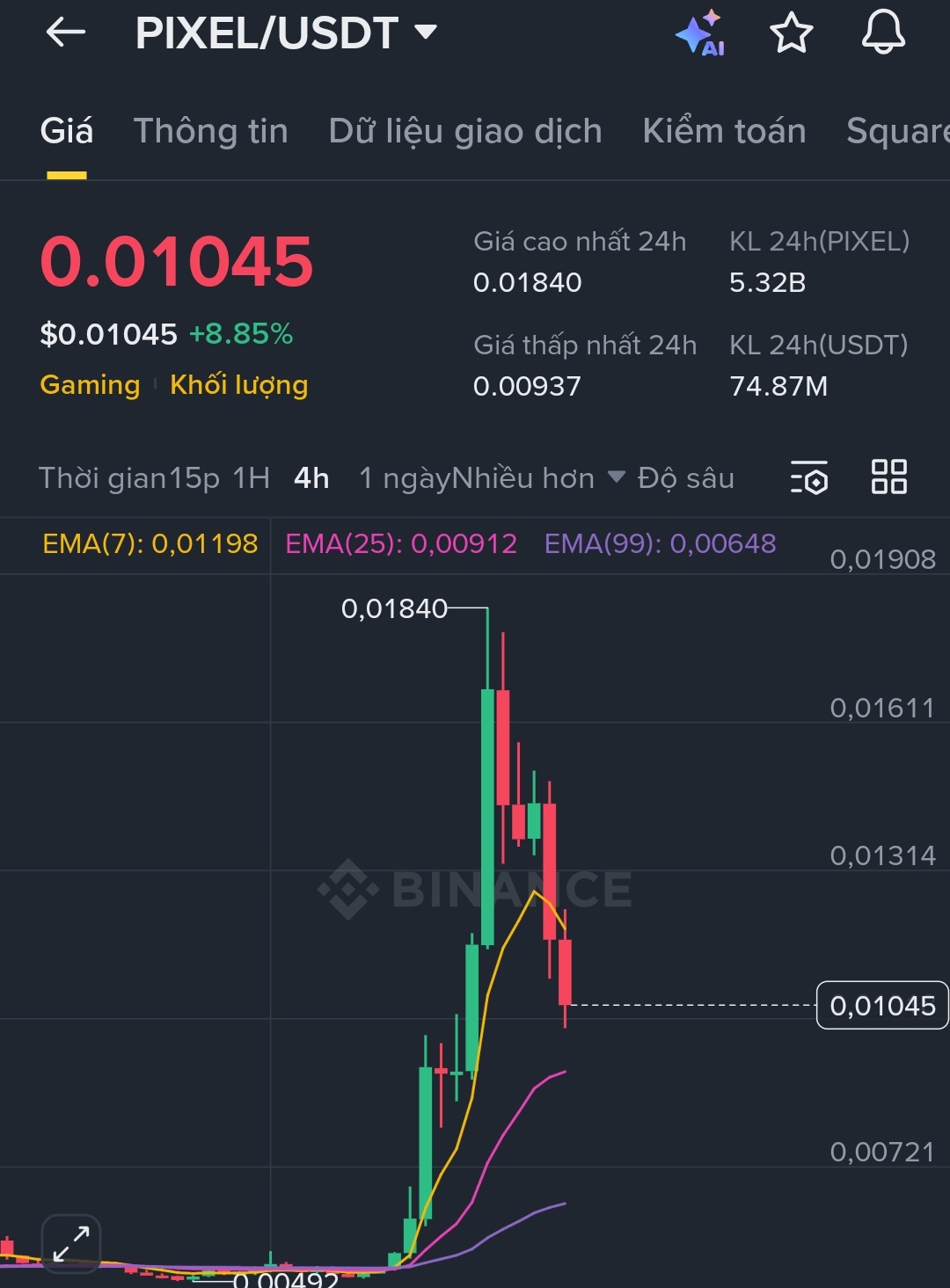The height and width of the screenshot is (1288, 950).
Task: Open the chart indicator settings icon
Action: (x=809, y=477)
